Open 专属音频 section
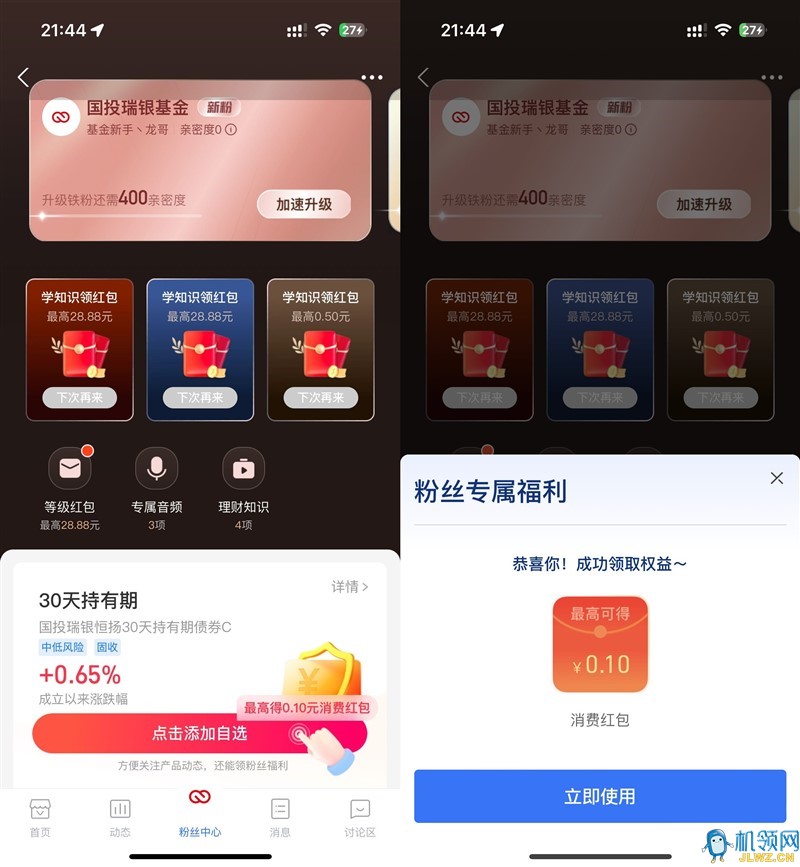Image resolution: width=800 pixels, height=867 pixels. coord(156,470)
